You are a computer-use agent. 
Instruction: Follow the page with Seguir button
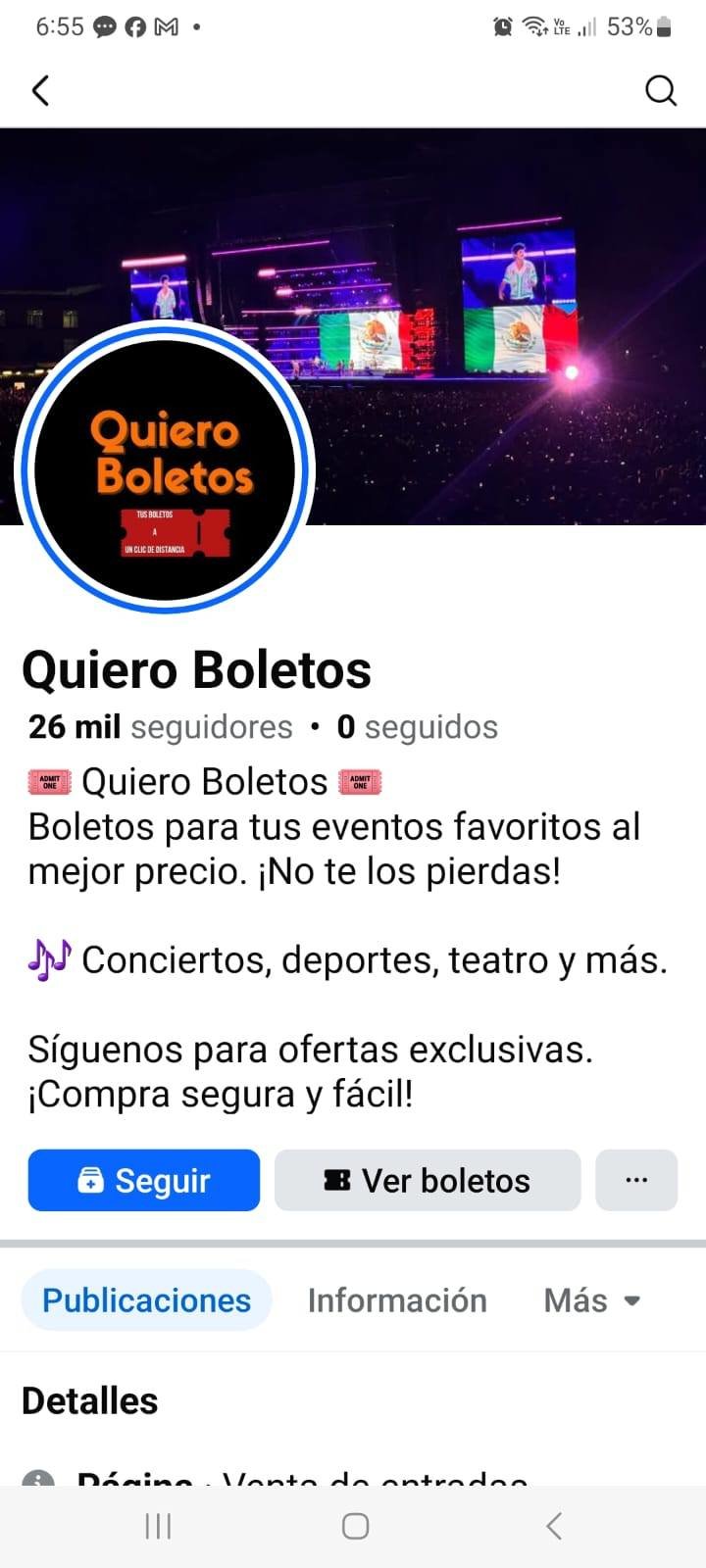[x=144, y=1180]
